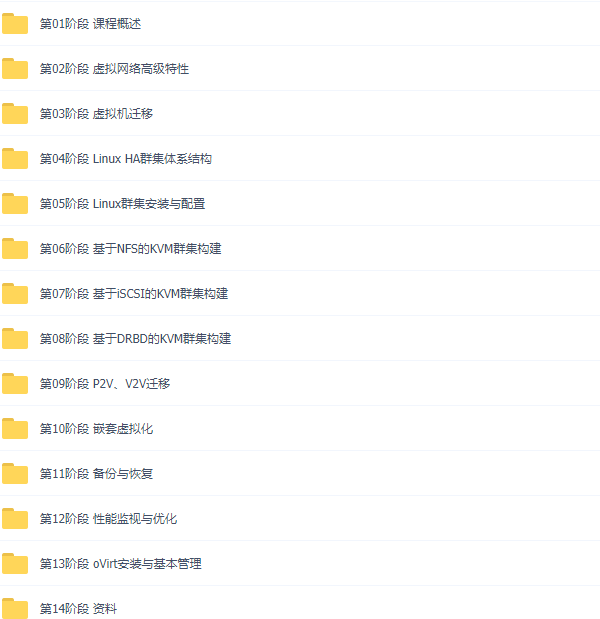This screenshot has height=619, width=600.
Task: Tap folder 第05阶段 Linux群集安装与配置
Action: pos(122,204)
